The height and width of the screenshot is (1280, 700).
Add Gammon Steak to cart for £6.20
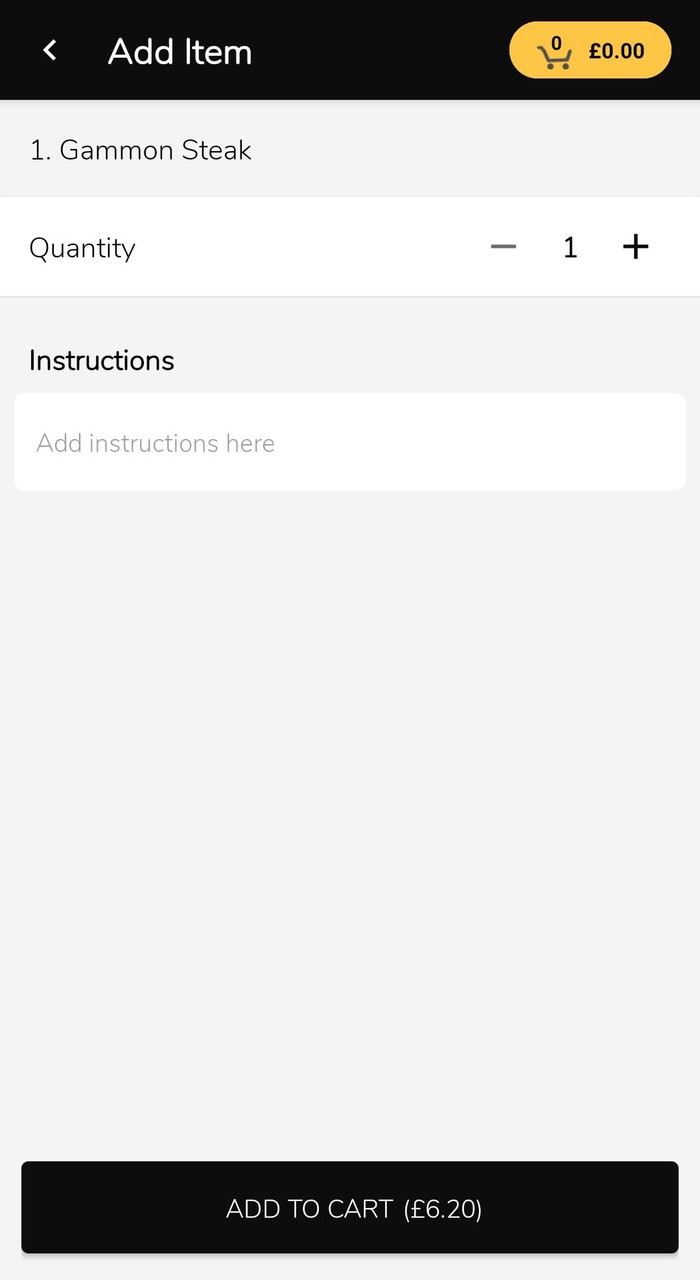(350, 1208)
